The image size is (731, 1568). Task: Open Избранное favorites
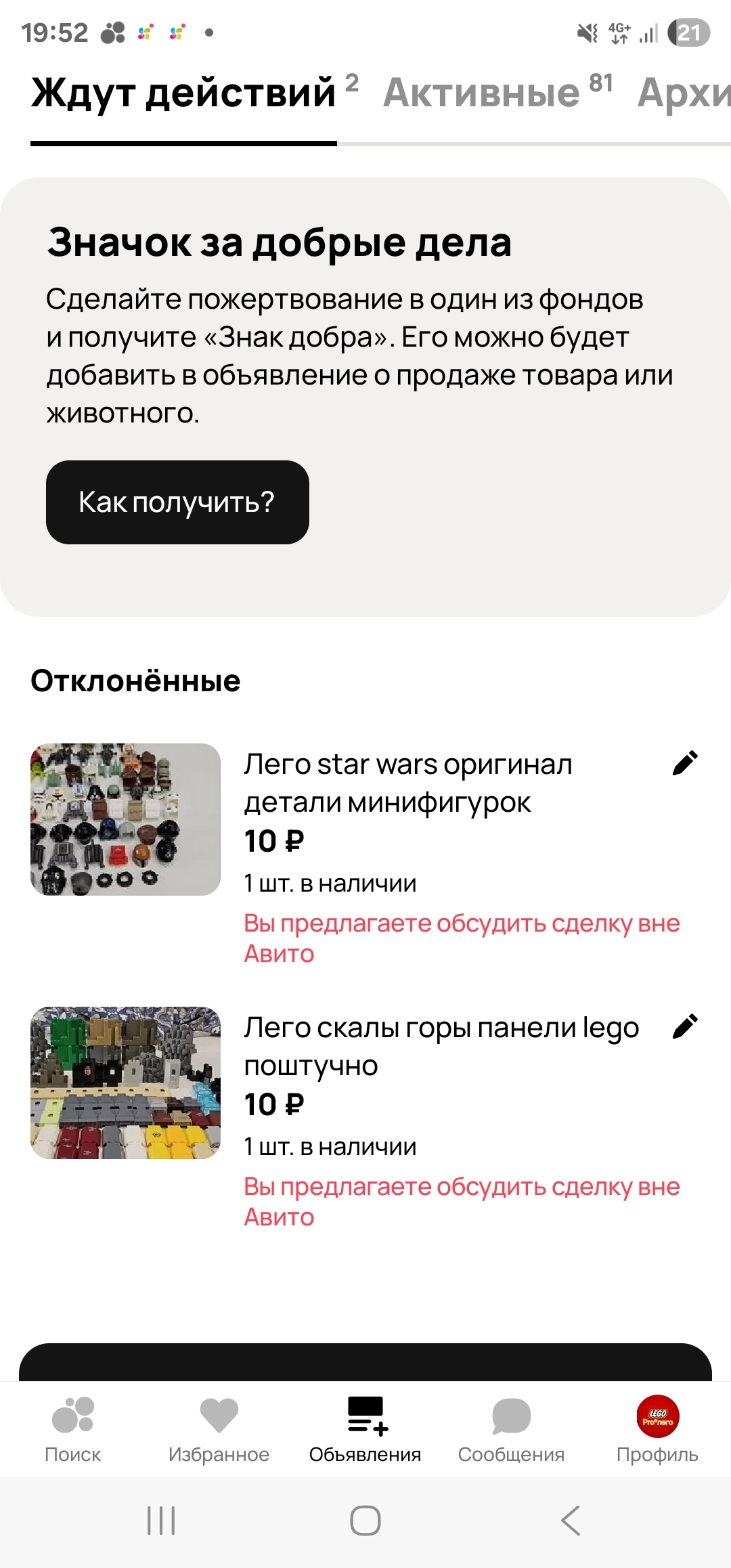click(219, 1429)
